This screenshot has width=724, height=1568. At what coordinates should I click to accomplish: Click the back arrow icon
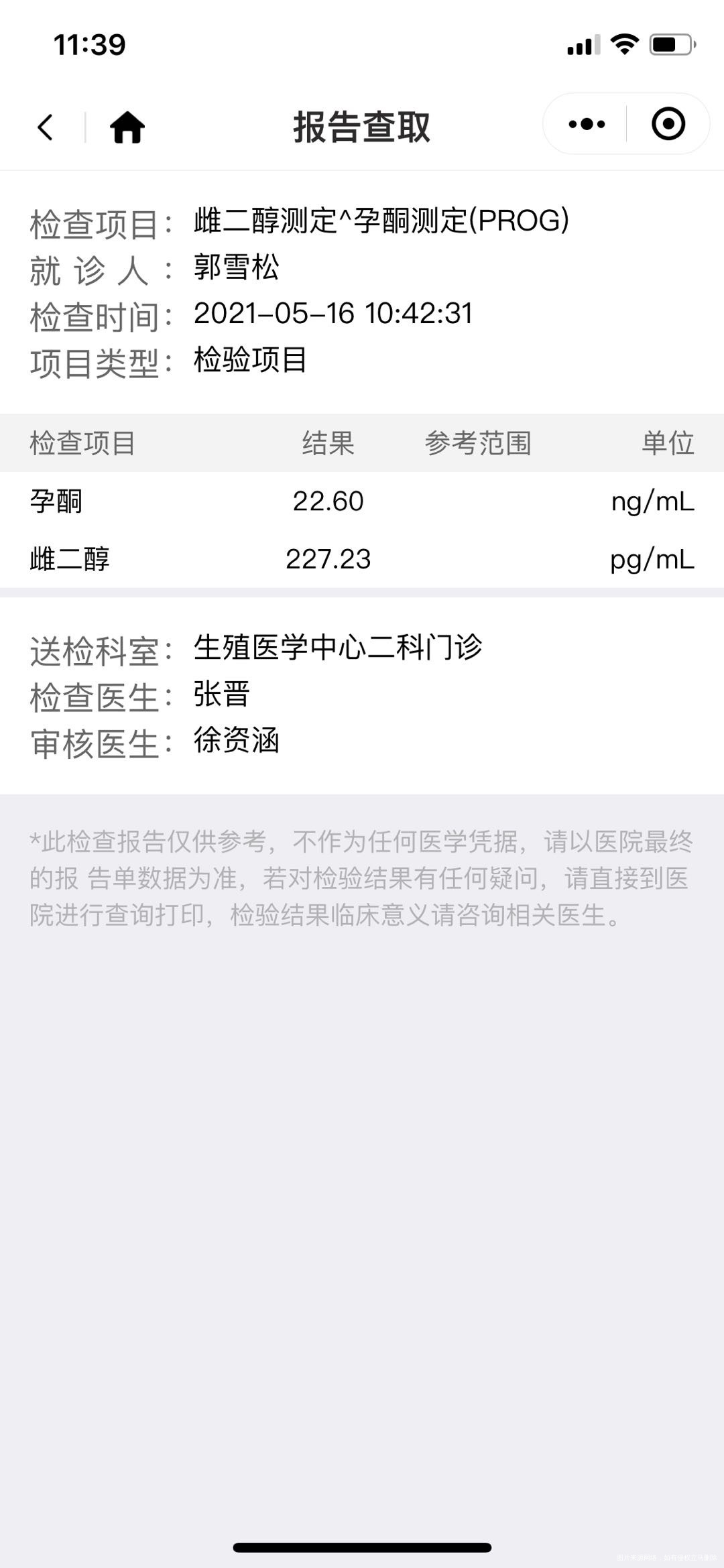tap(44, 127)
